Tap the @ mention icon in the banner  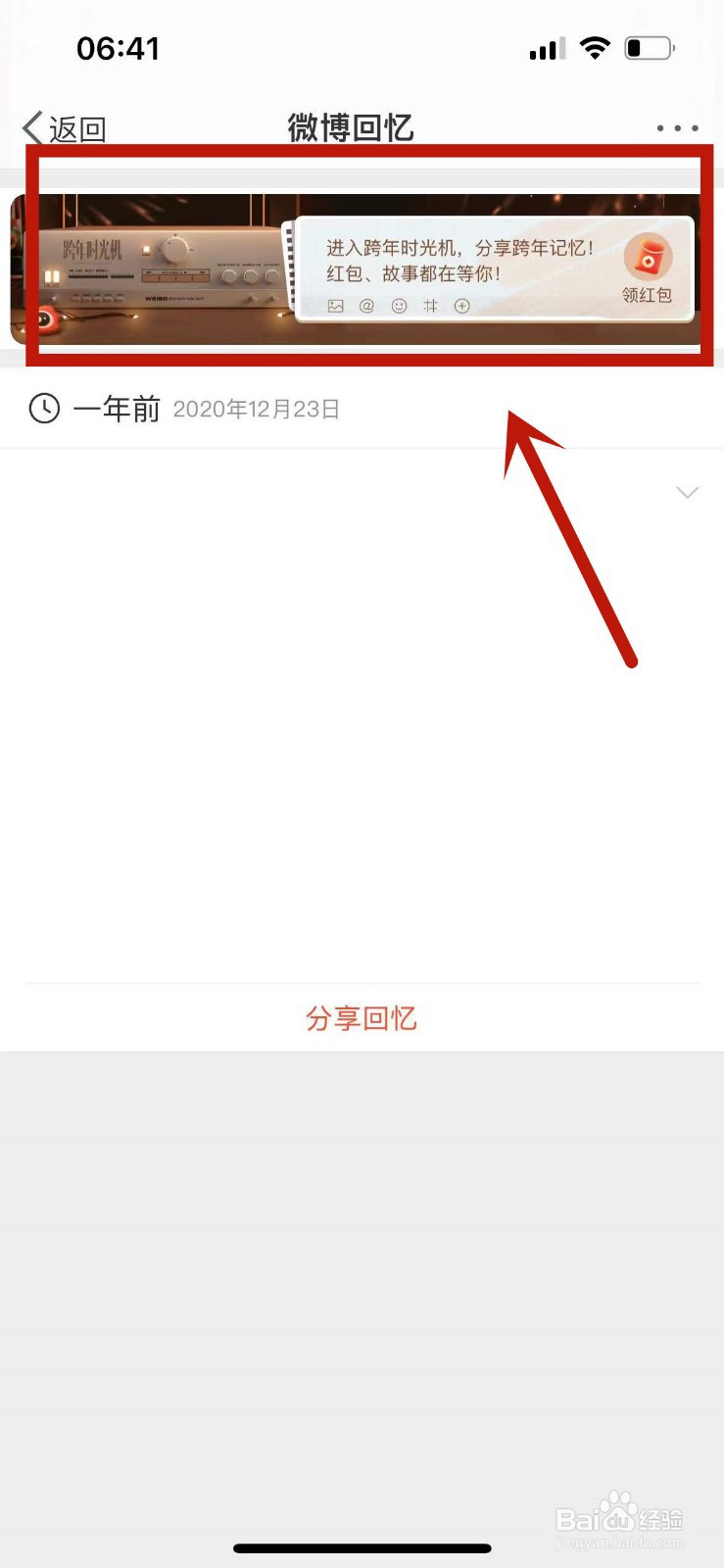[366, 306]
